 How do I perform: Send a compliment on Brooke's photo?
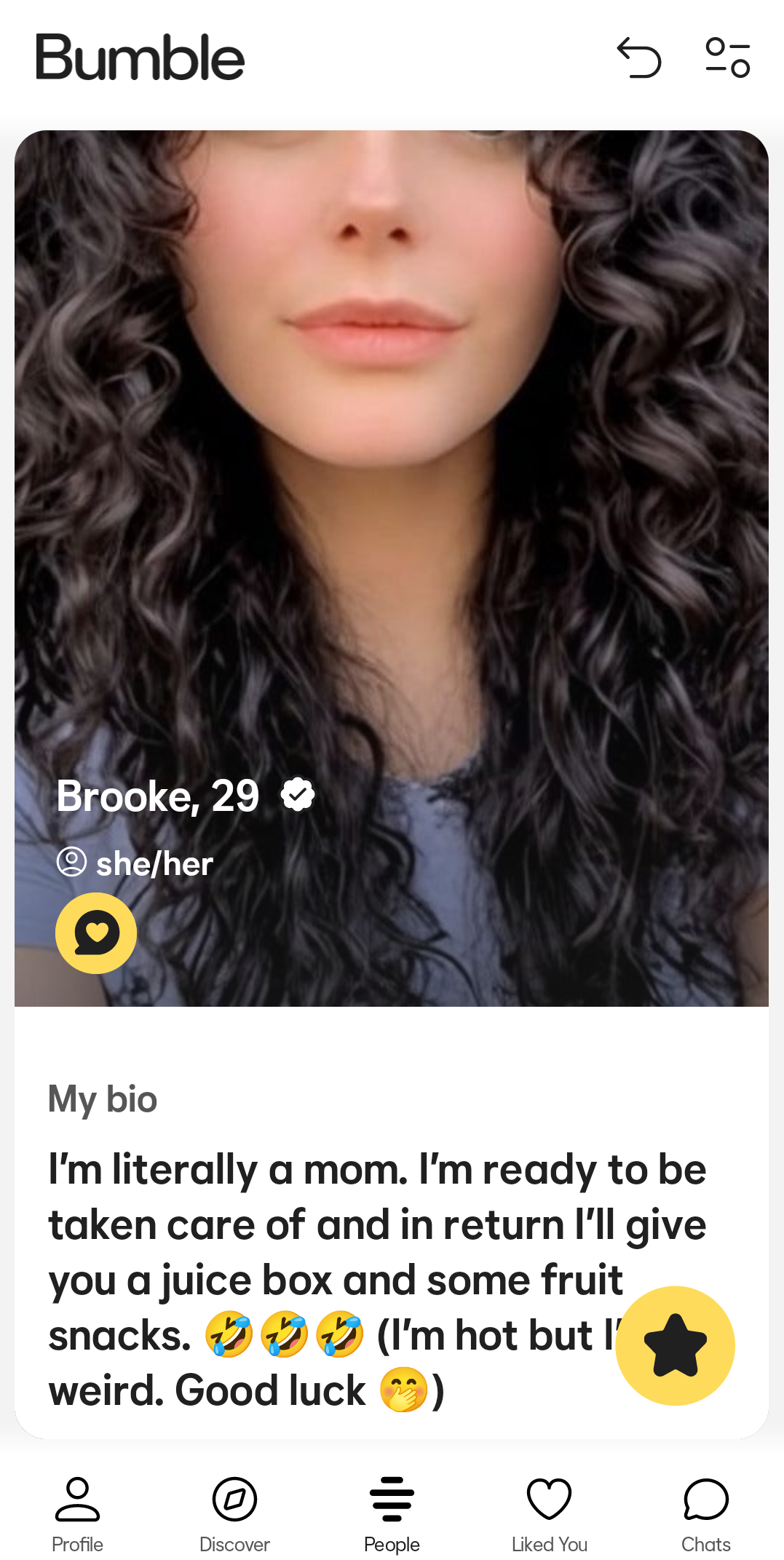[x=96, y=933]
